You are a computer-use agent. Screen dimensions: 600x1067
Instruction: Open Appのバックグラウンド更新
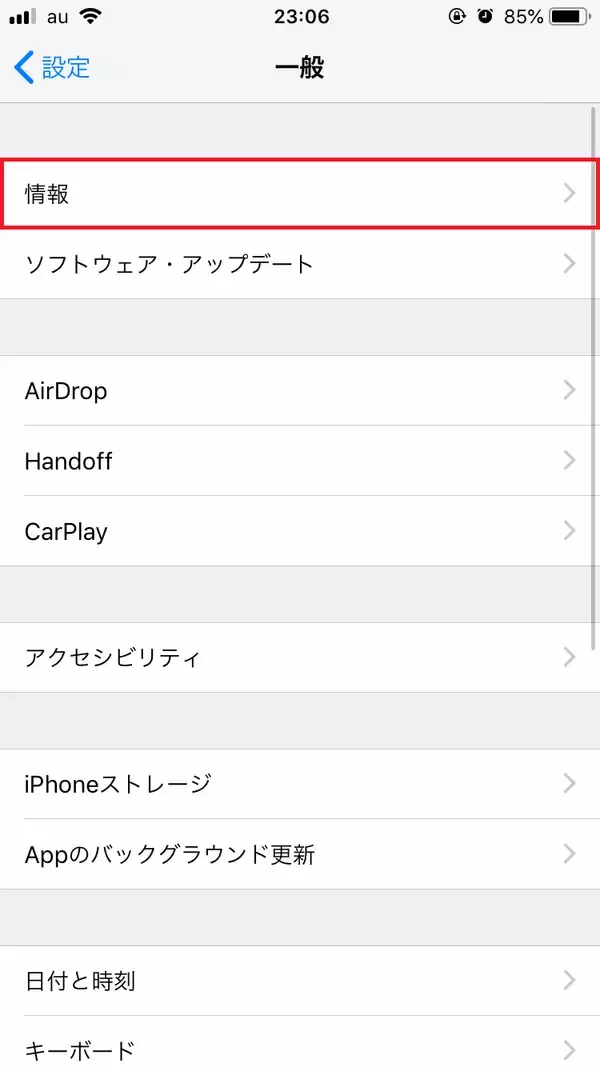[298, 854]
